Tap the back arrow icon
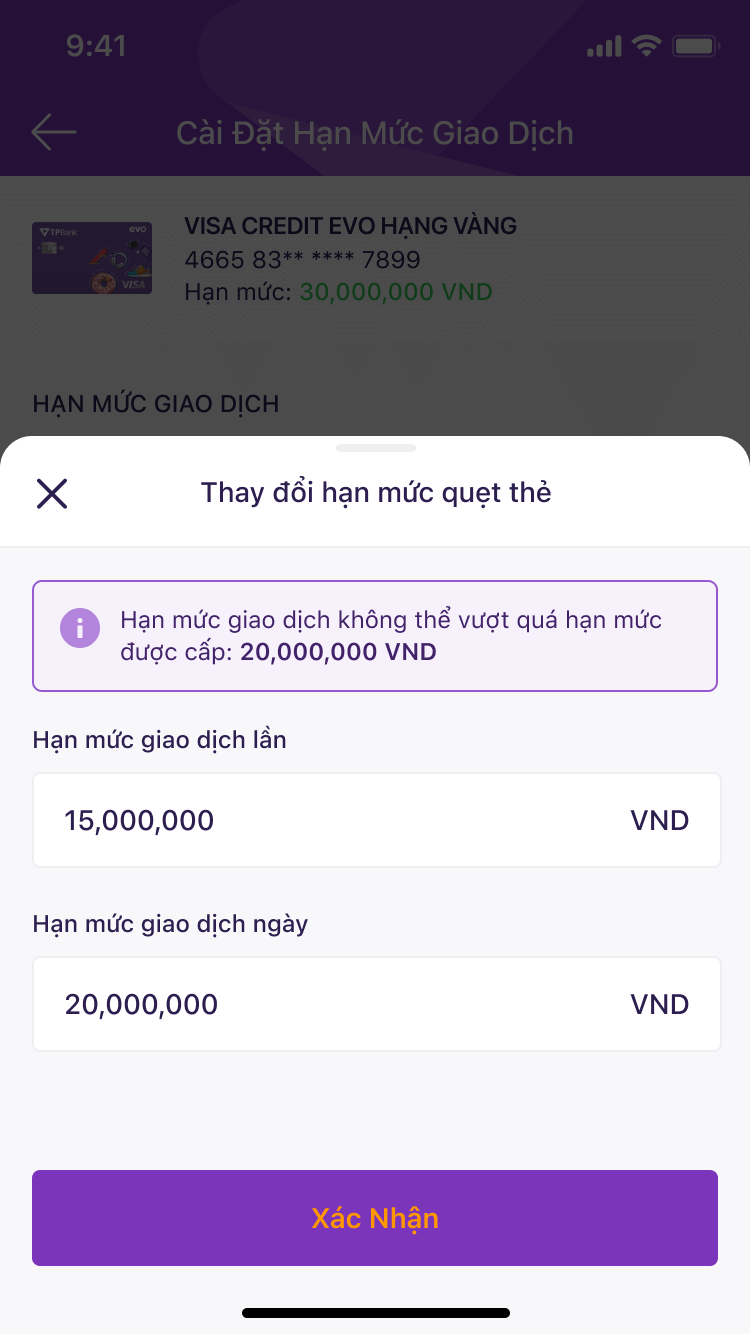Viewport: 750px width, 1334px height. [x=55, y=132]
